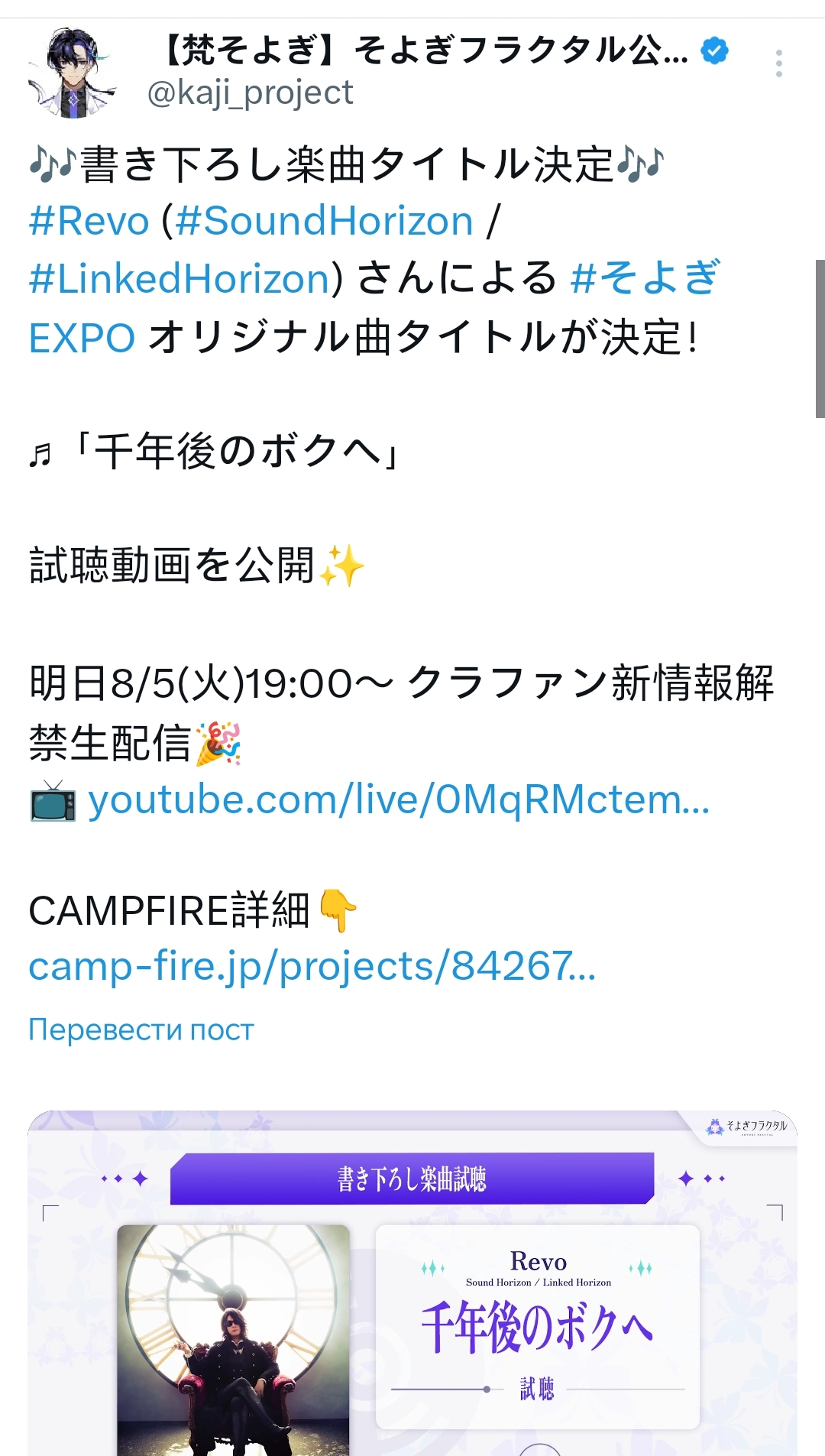Image resolution: width=825 pixels, height=1456 pixels.
Task: Open kaji_project's profile avatar
Action: point(73,73)
